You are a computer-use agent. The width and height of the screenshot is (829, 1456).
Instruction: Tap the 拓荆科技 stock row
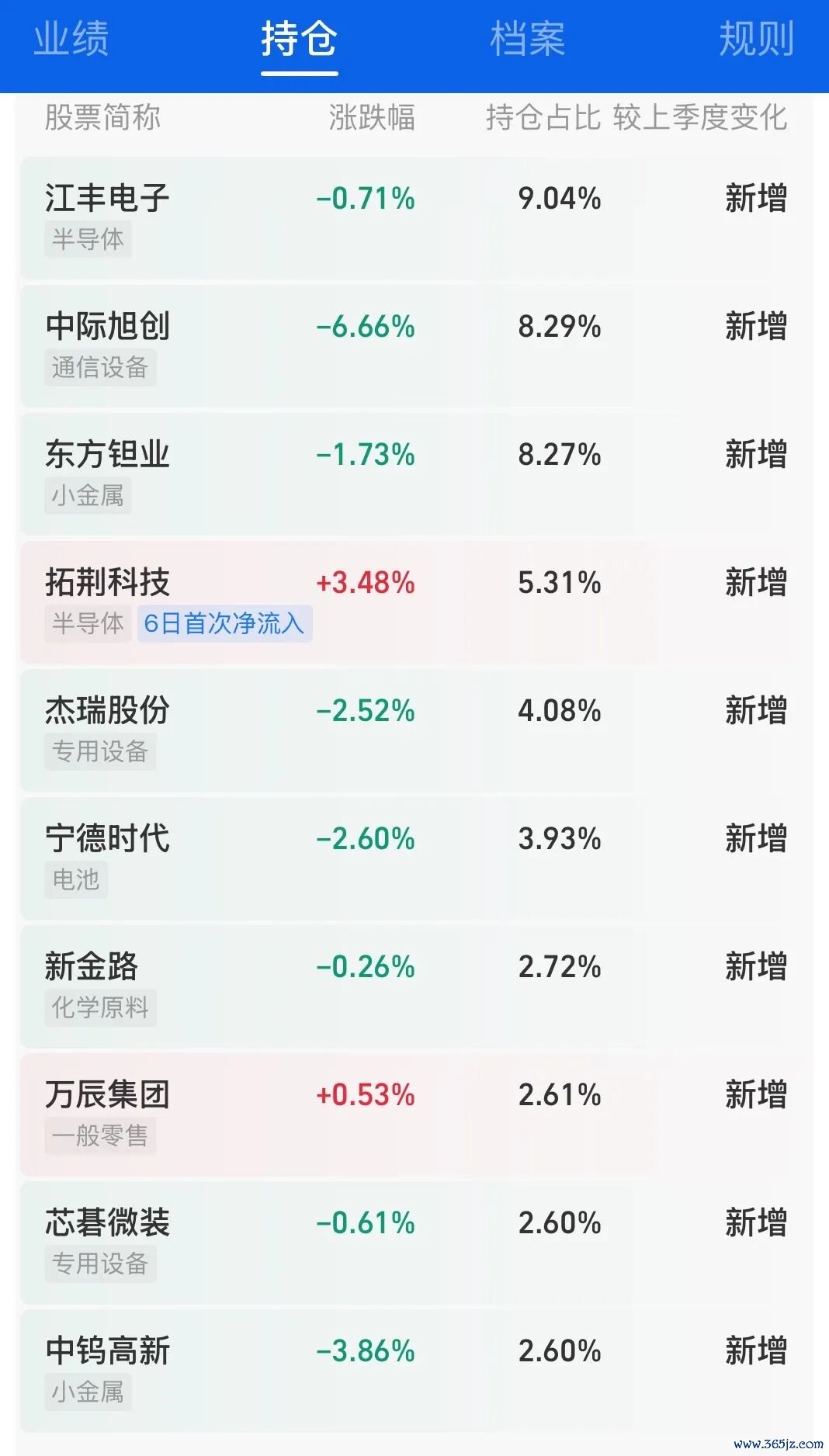(416, 602)
